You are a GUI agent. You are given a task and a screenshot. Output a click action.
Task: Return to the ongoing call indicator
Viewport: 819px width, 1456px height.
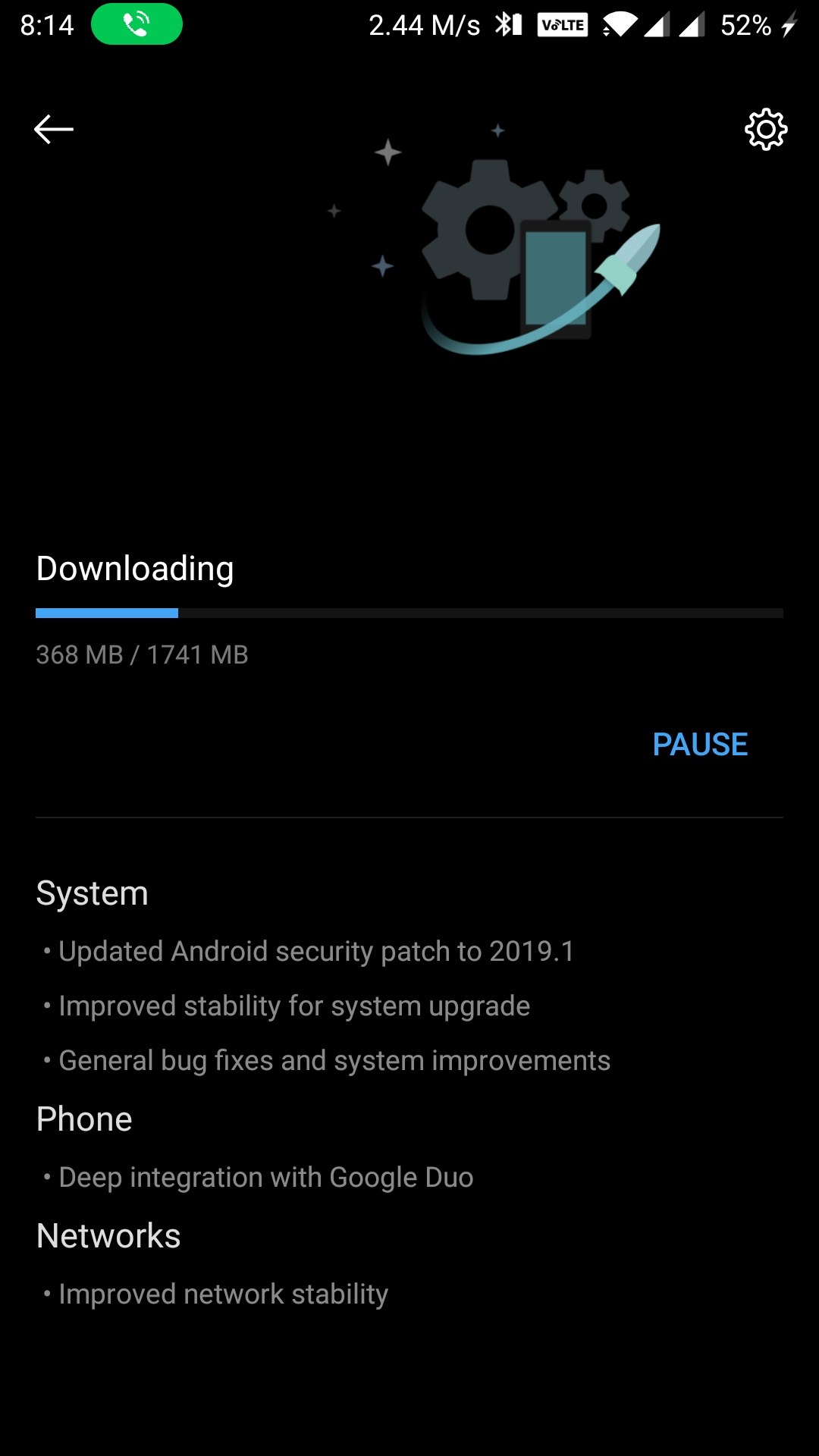tap(136, 25)
